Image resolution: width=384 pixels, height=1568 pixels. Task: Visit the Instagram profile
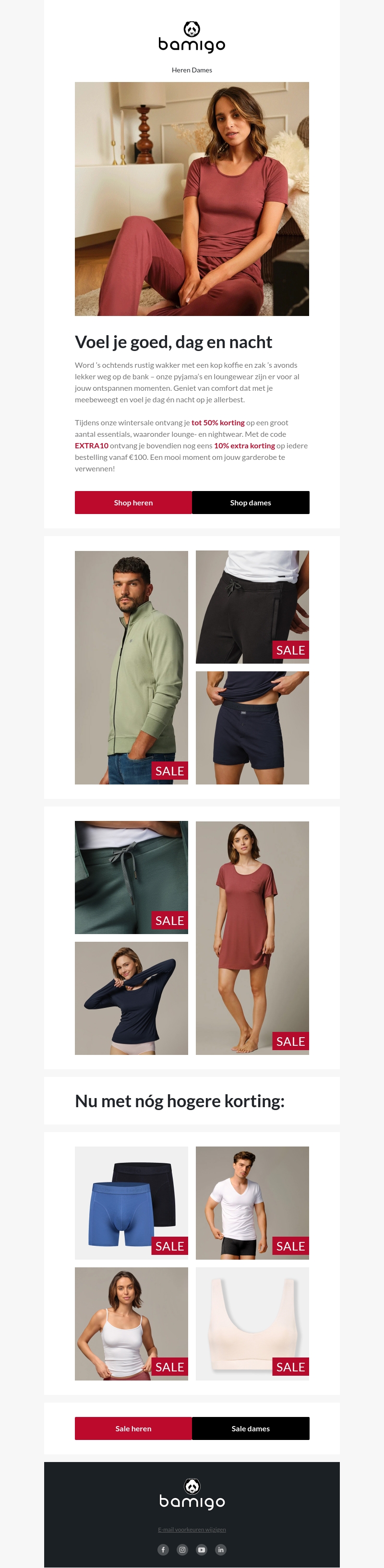click(182, 1549)
